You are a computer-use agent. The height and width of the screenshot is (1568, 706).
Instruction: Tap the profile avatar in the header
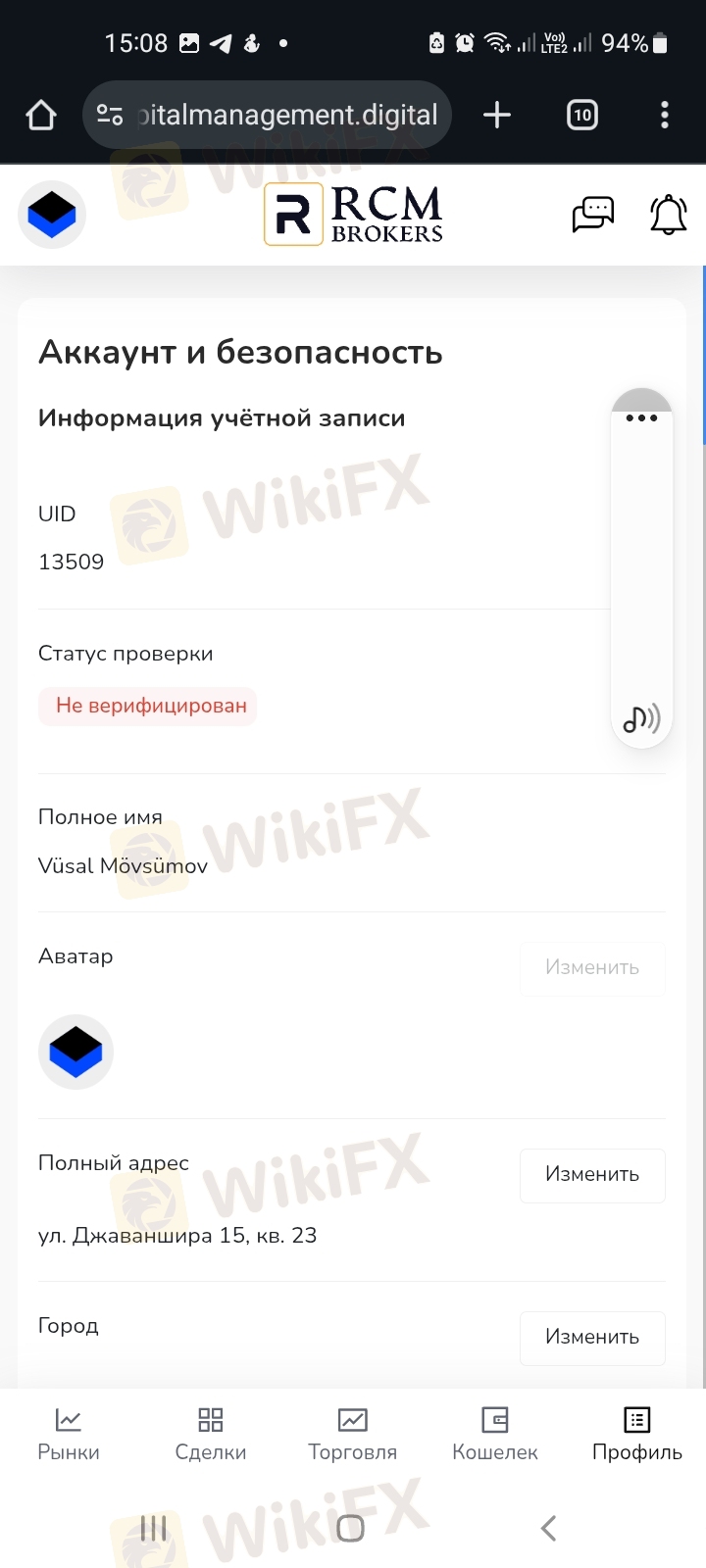(x=52, y=215)
